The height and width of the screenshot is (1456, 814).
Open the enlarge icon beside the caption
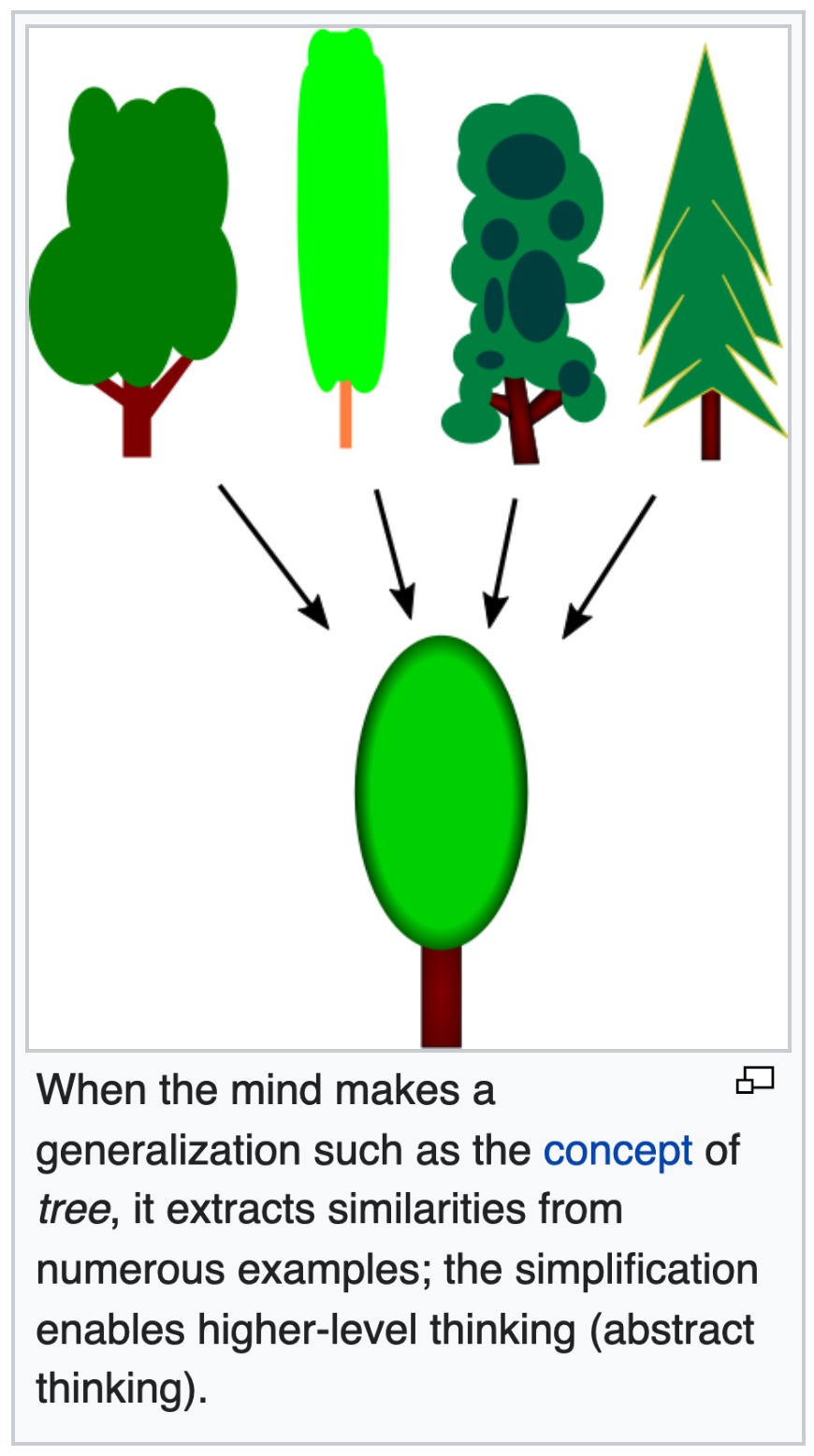point(755,1080)
